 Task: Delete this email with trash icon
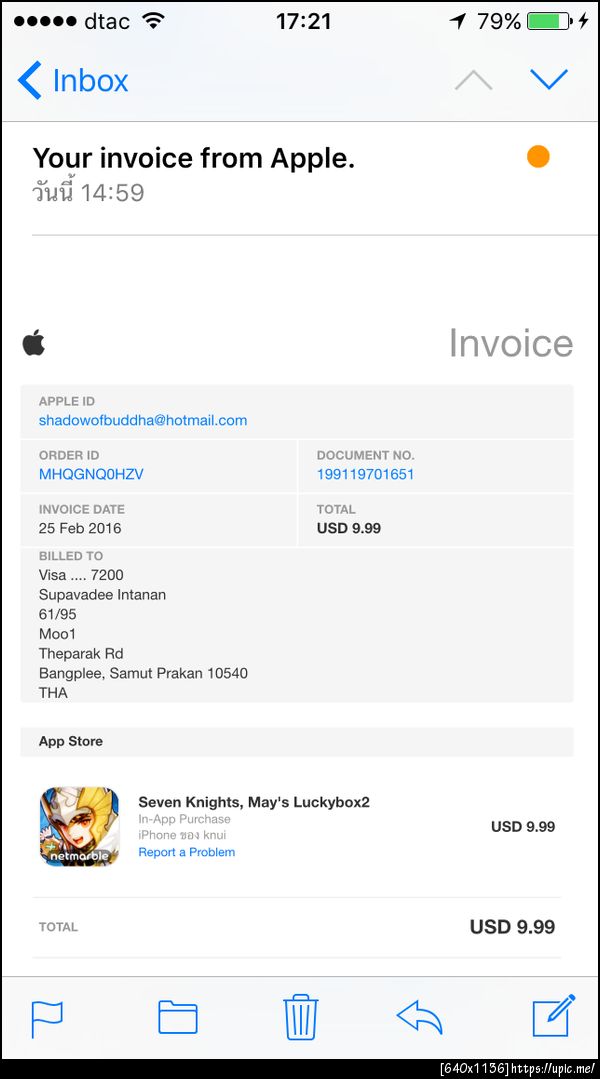(300, 1017)
